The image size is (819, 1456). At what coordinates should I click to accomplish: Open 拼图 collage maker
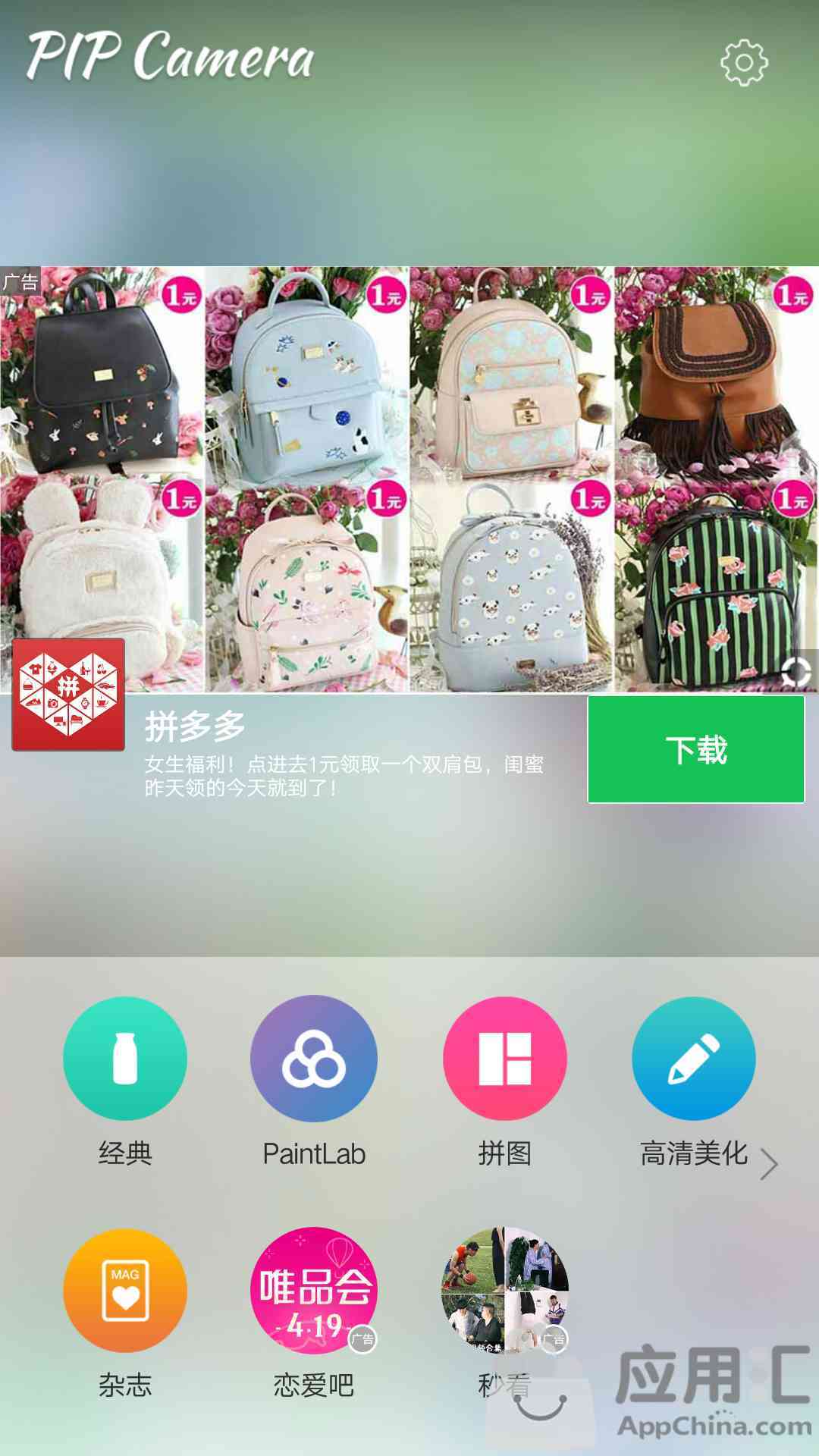505,1059
